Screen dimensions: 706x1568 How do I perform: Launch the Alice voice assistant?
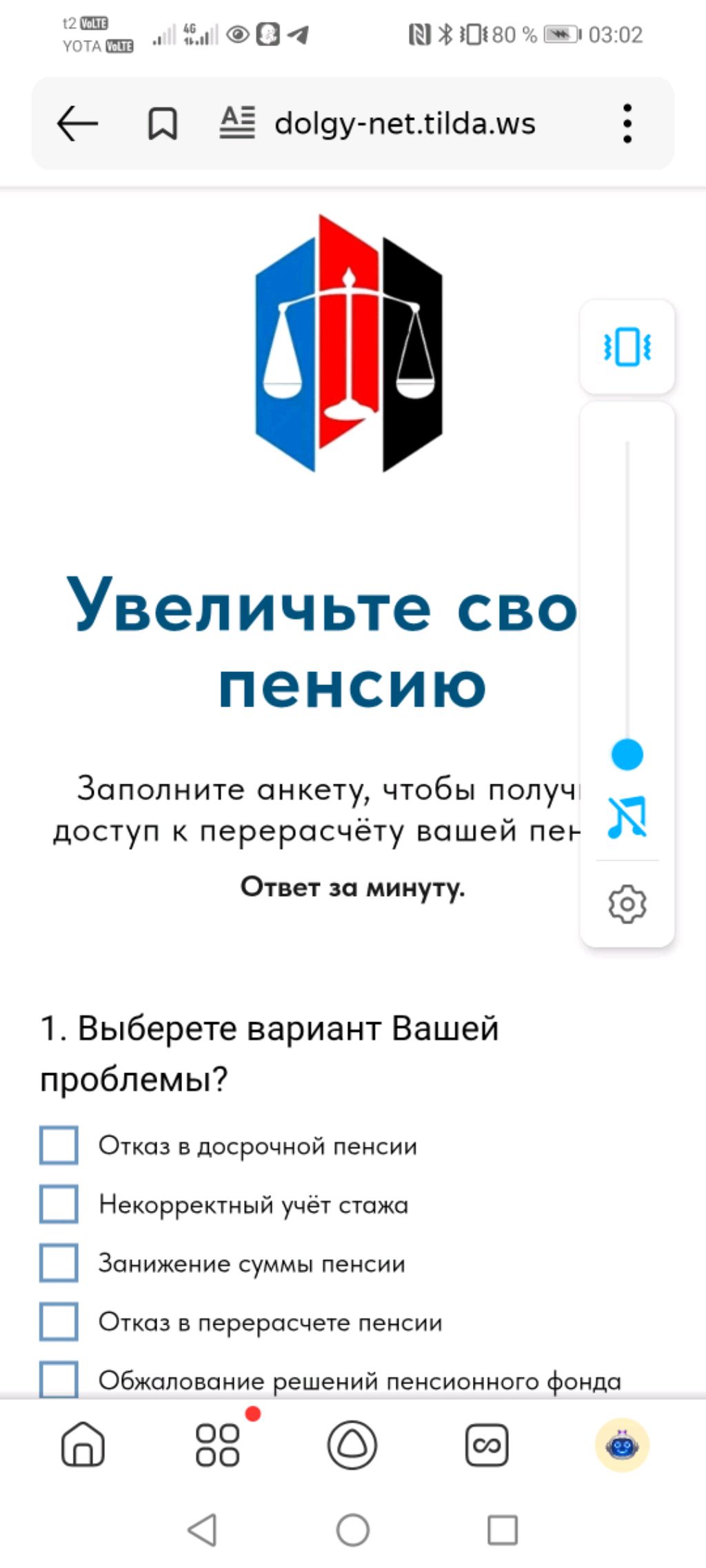click(x=352, y=1445)
